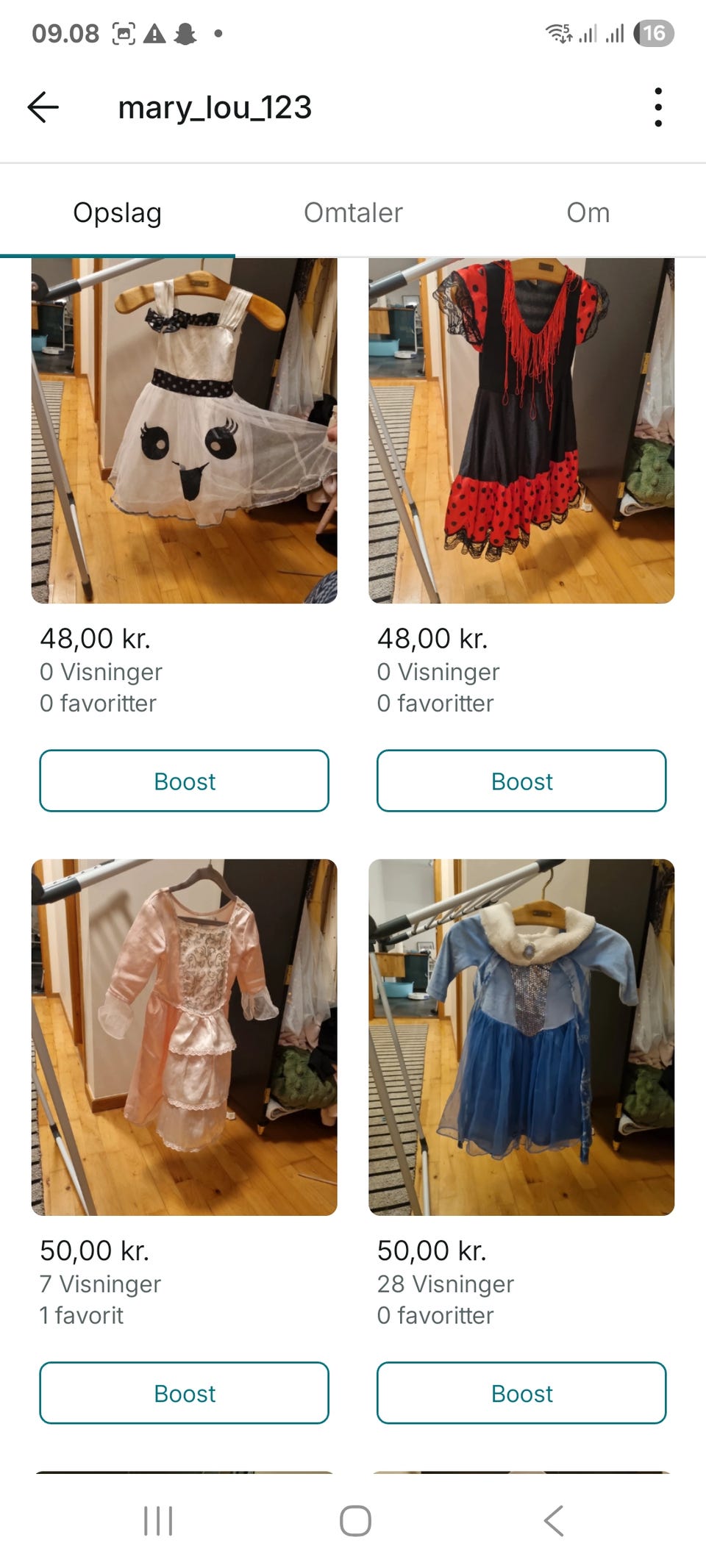The image size is (706, 1568).
Task: Select the Opslag tab
Action: 118,212
